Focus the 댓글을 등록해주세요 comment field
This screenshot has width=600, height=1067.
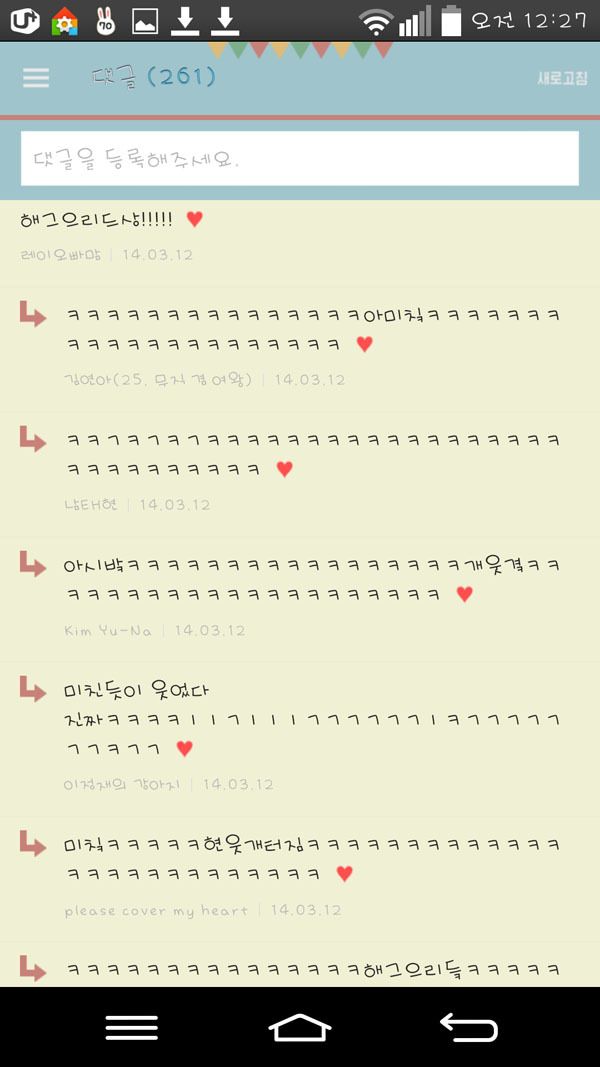coord(300,158)
